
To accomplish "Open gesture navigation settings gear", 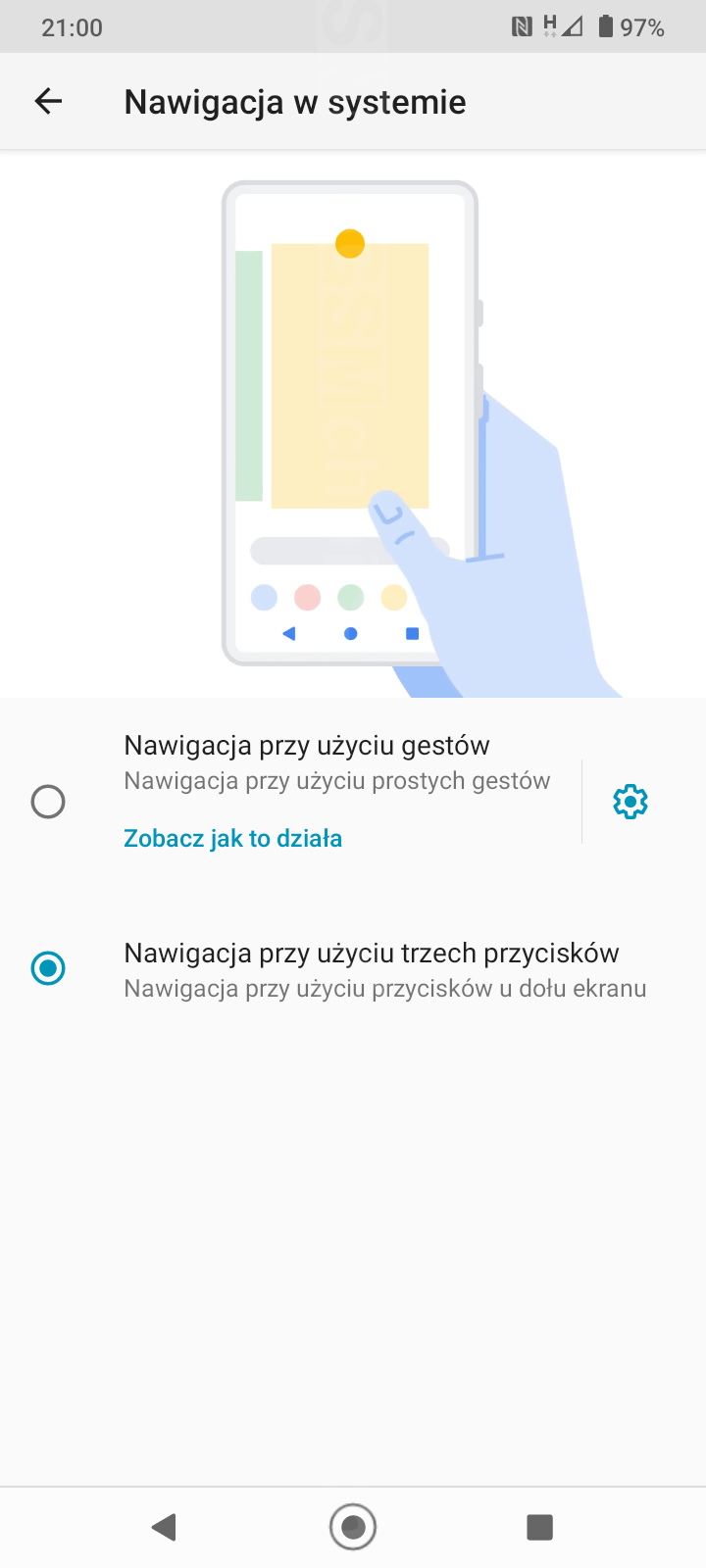I will click(630, 802).
